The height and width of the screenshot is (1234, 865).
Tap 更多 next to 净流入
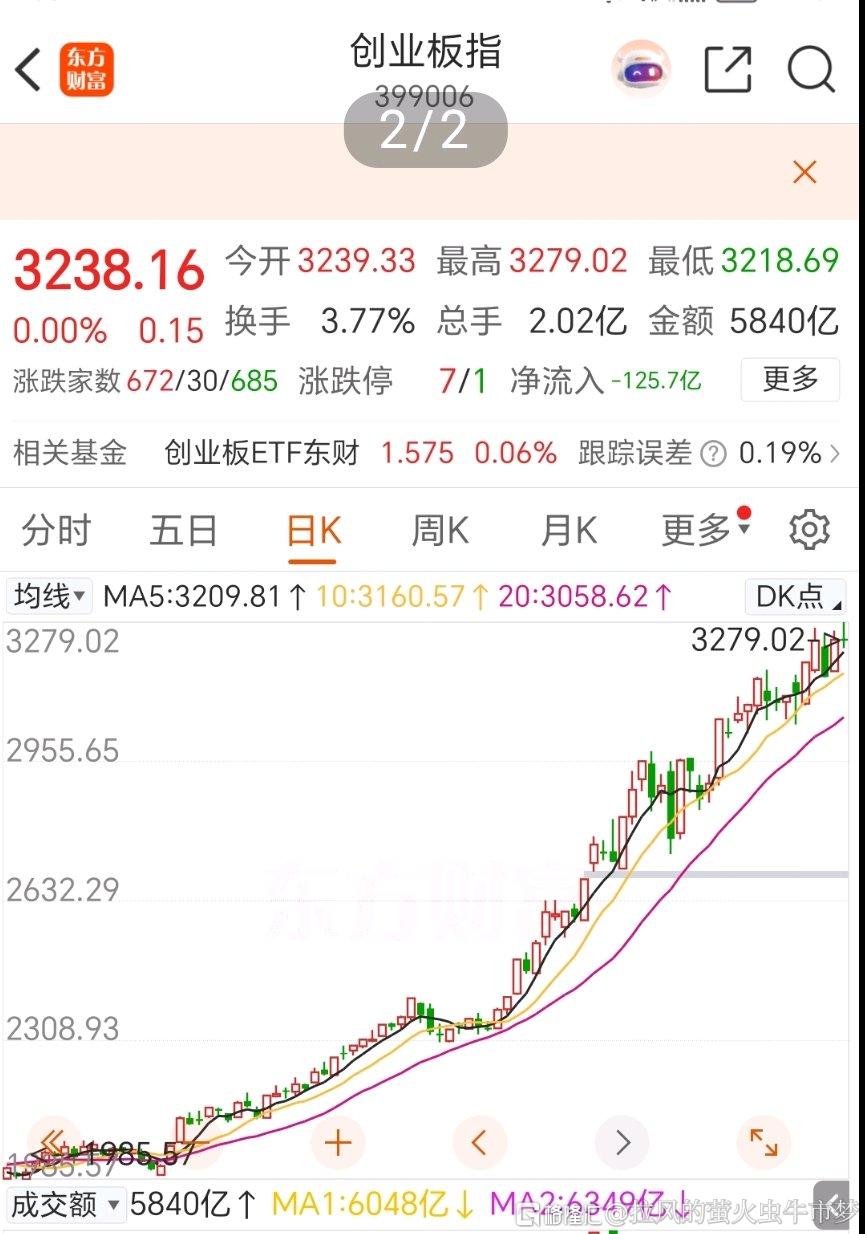pos(790,379)
